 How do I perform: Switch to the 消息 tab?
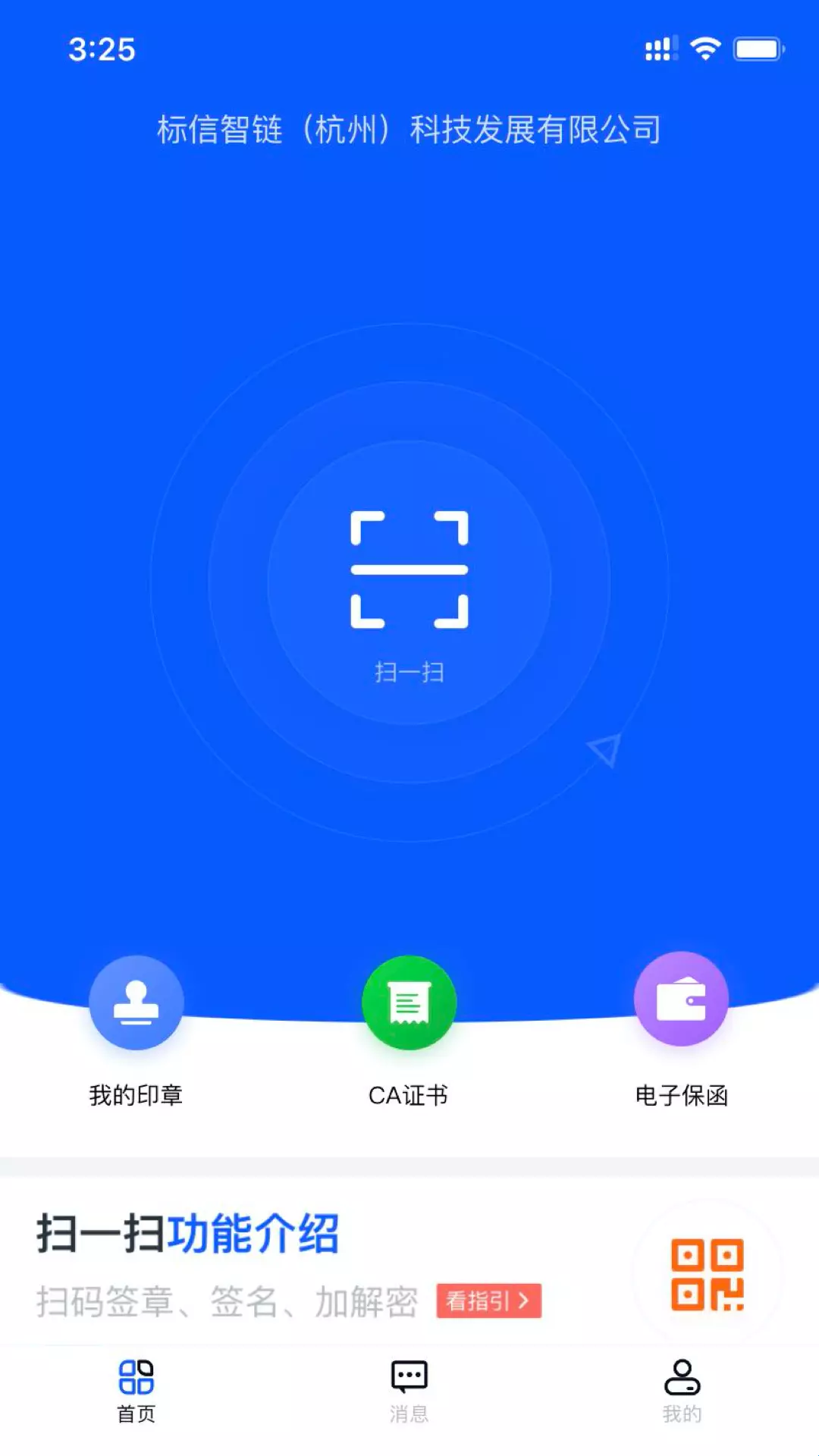coord(409,1391)
